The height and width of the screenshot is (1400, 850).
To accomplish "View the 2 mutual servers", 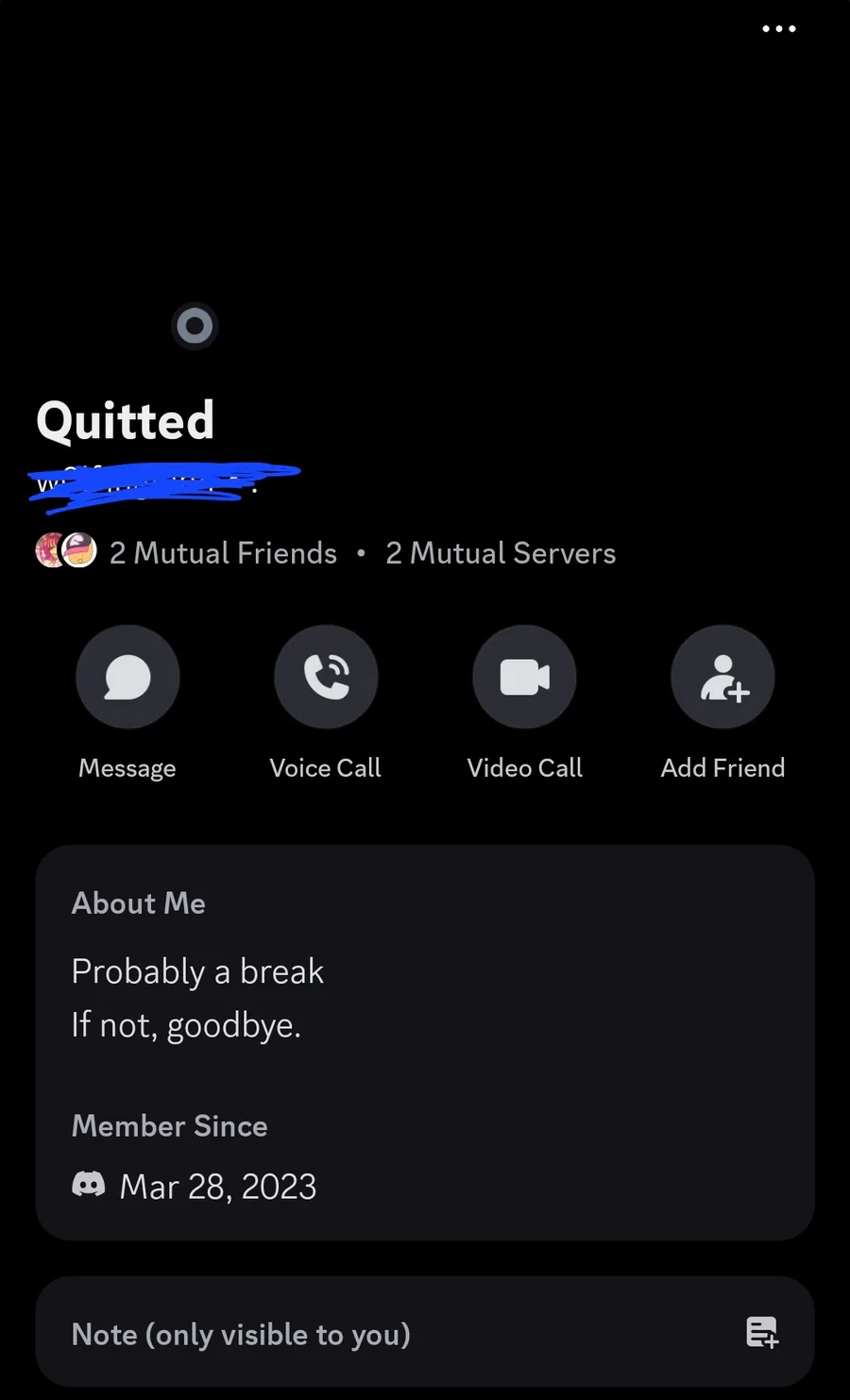I will (501, 552).
